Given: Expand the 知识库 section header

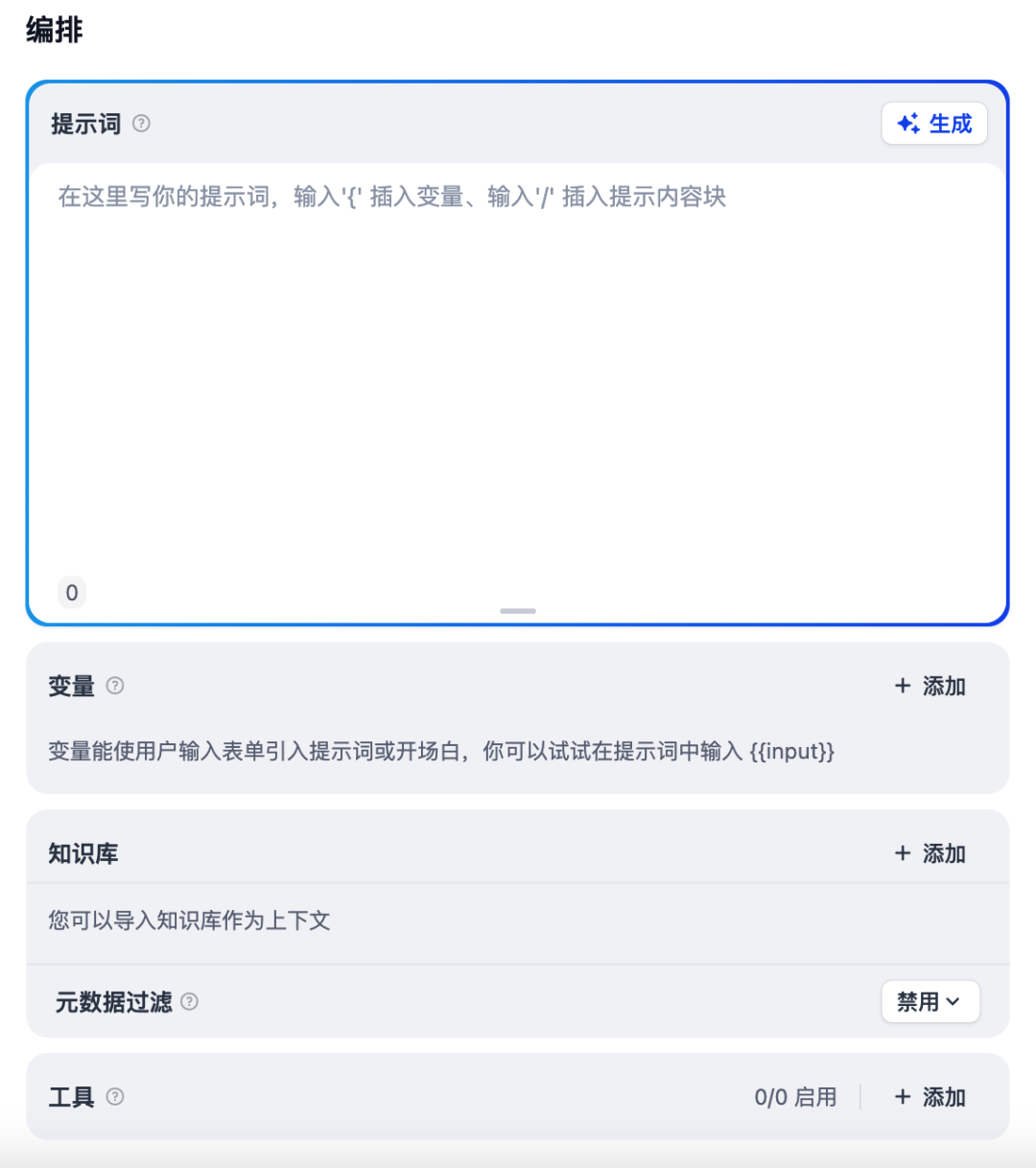Looking at the screenshot, I should [x=82, y=853].
